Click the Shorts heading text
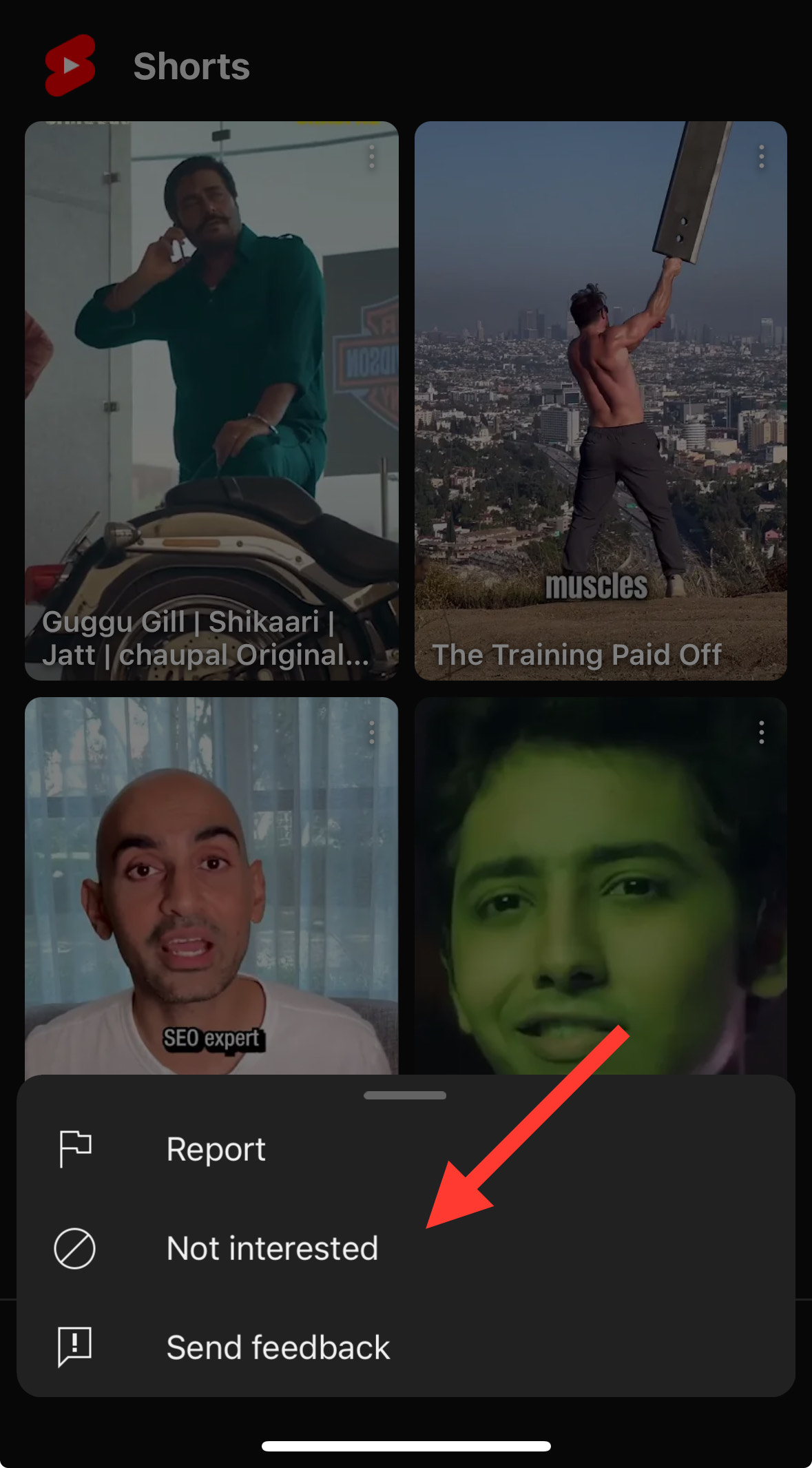 click(191, 67)
